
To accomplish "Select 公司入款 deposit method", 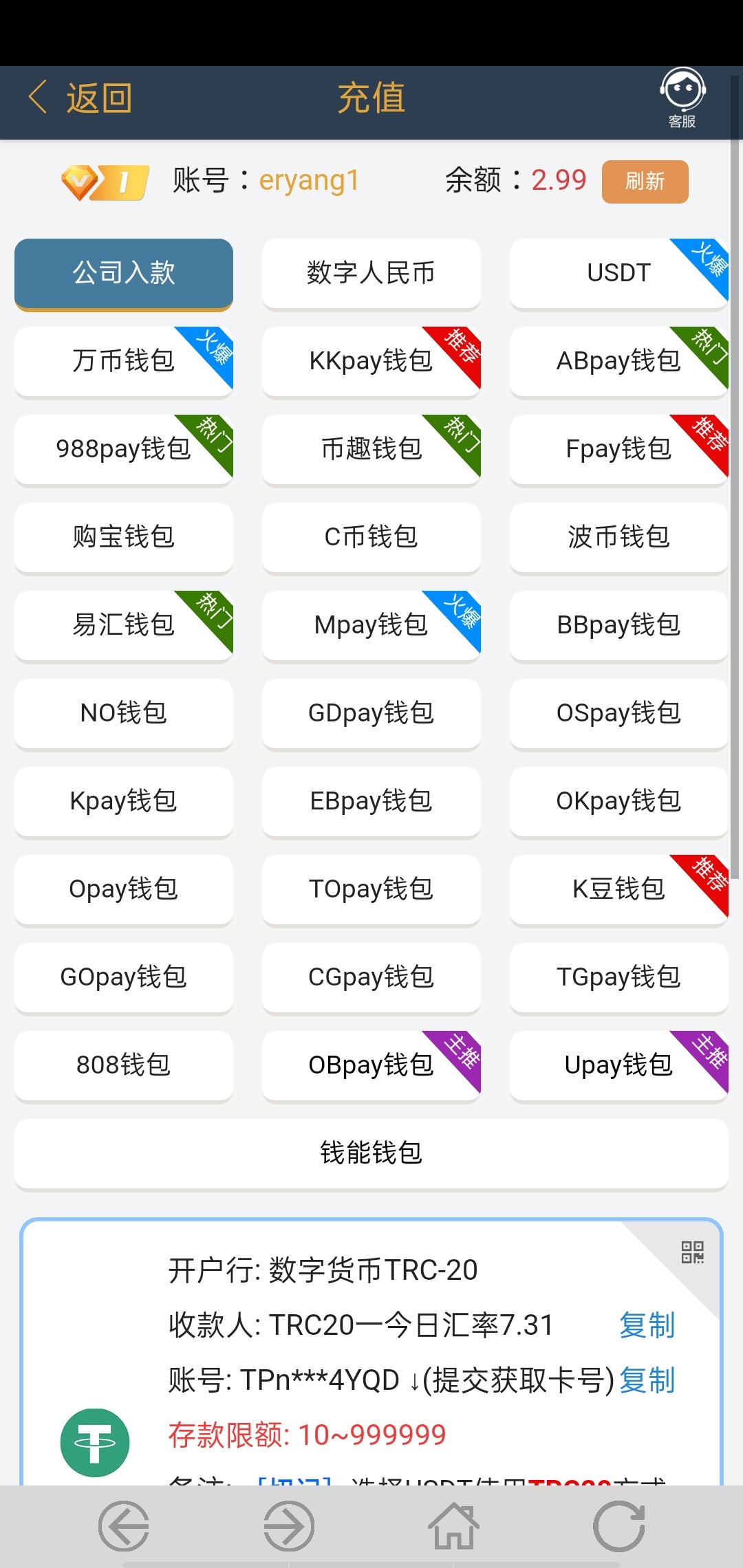I will pyautogui.click(x=124, y=273).
